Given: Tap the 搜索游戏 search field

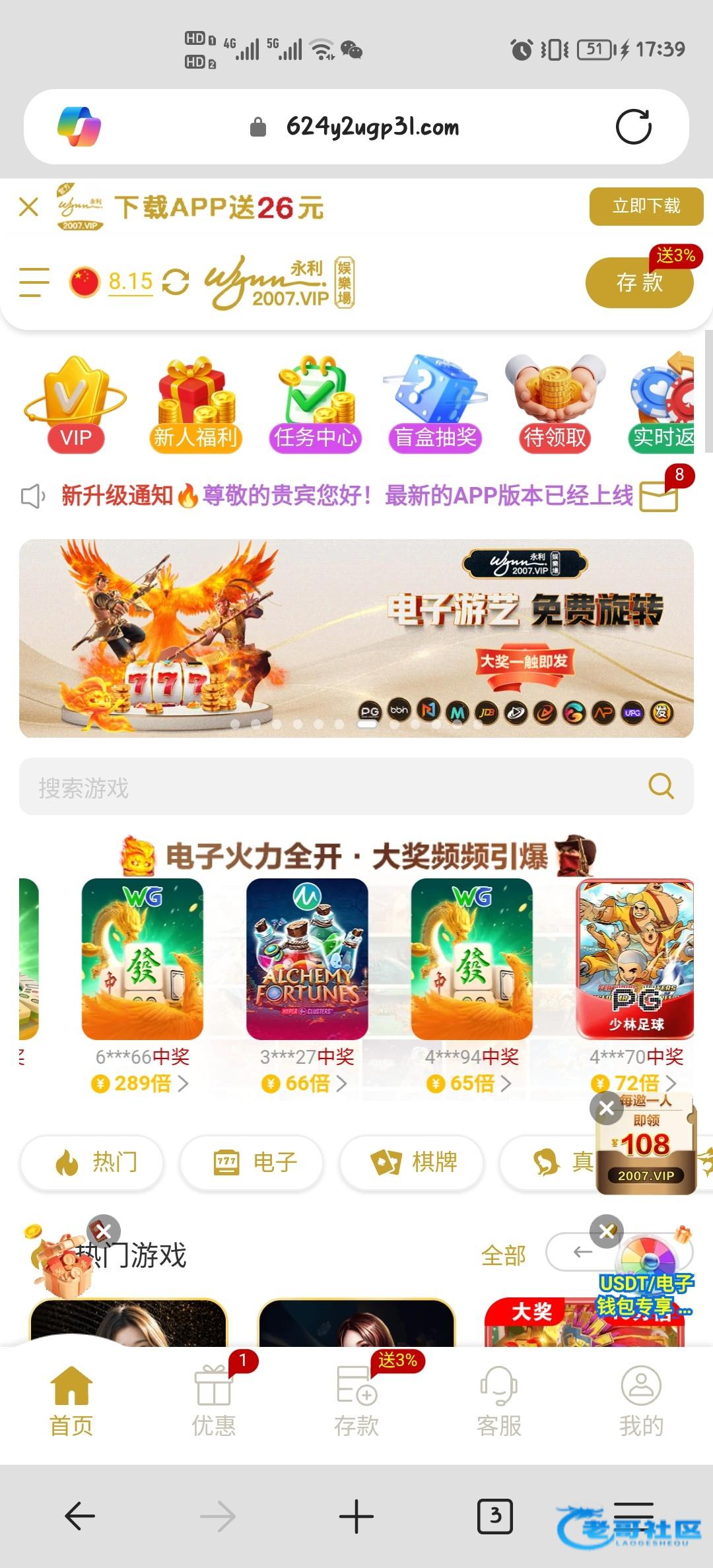Looking at the screenshot, I should (330, 787).
